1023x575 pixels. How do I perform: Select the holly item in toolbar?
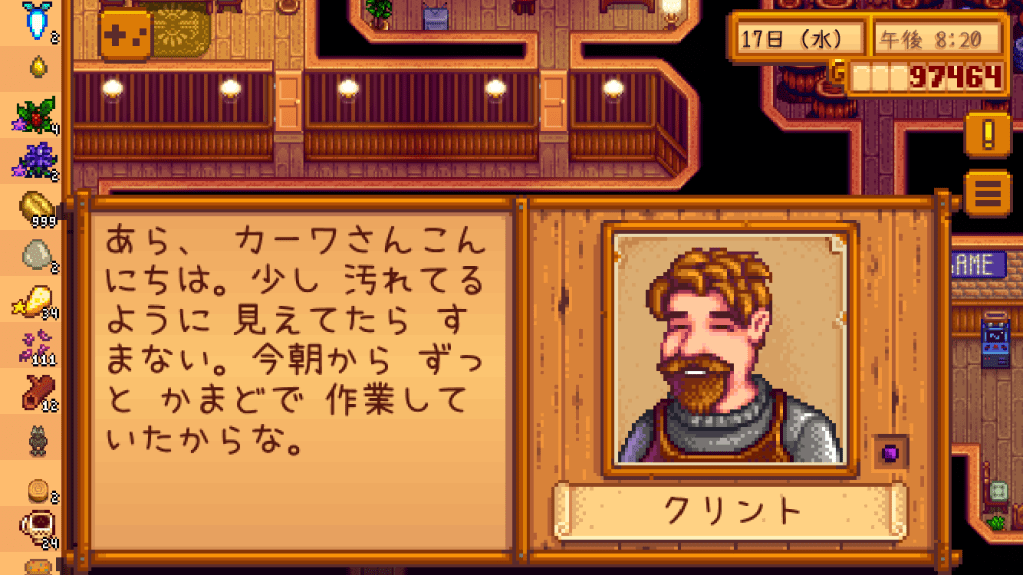pos(35,115)
